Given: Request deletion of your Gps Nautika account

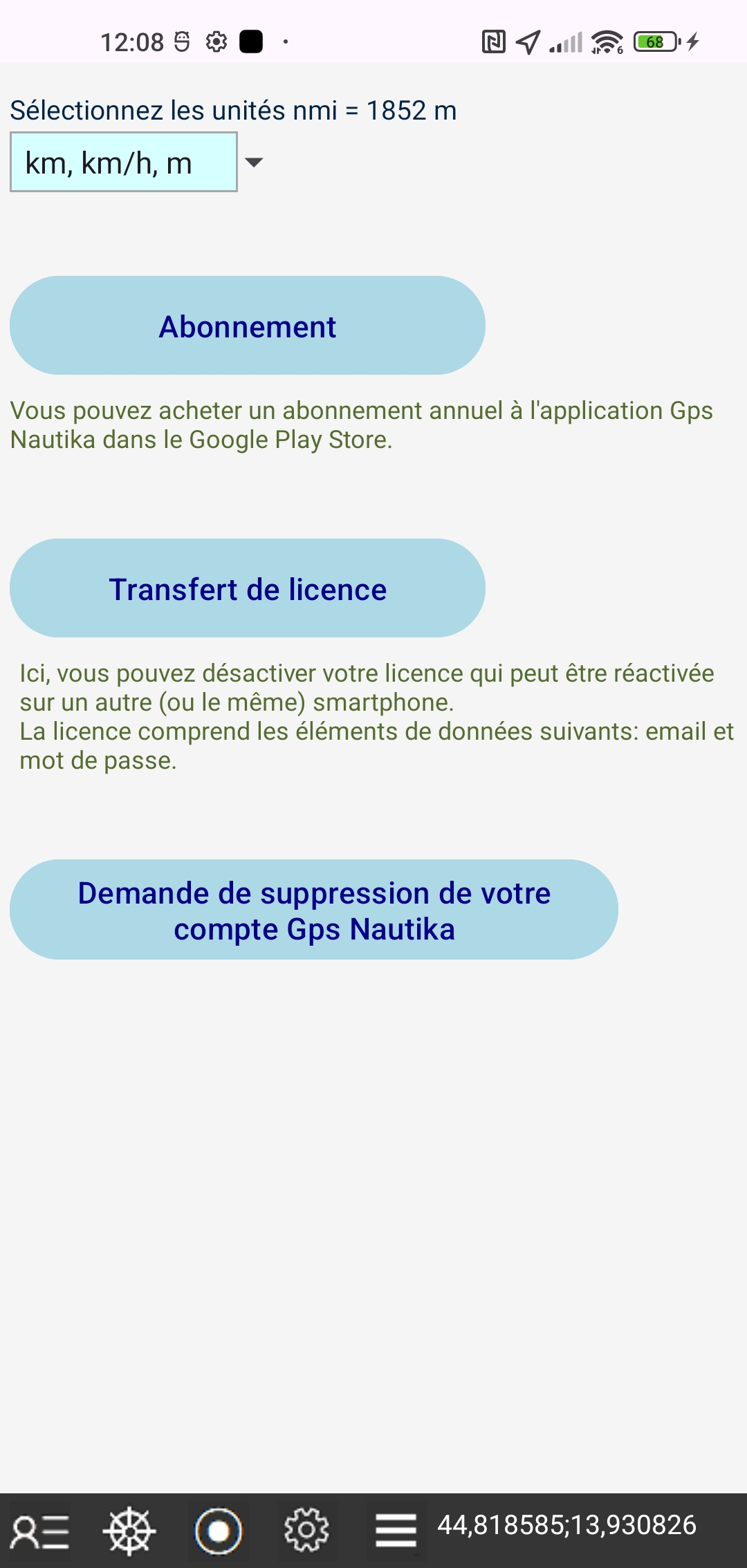Looking at the screenshot, I should point(314,910).
